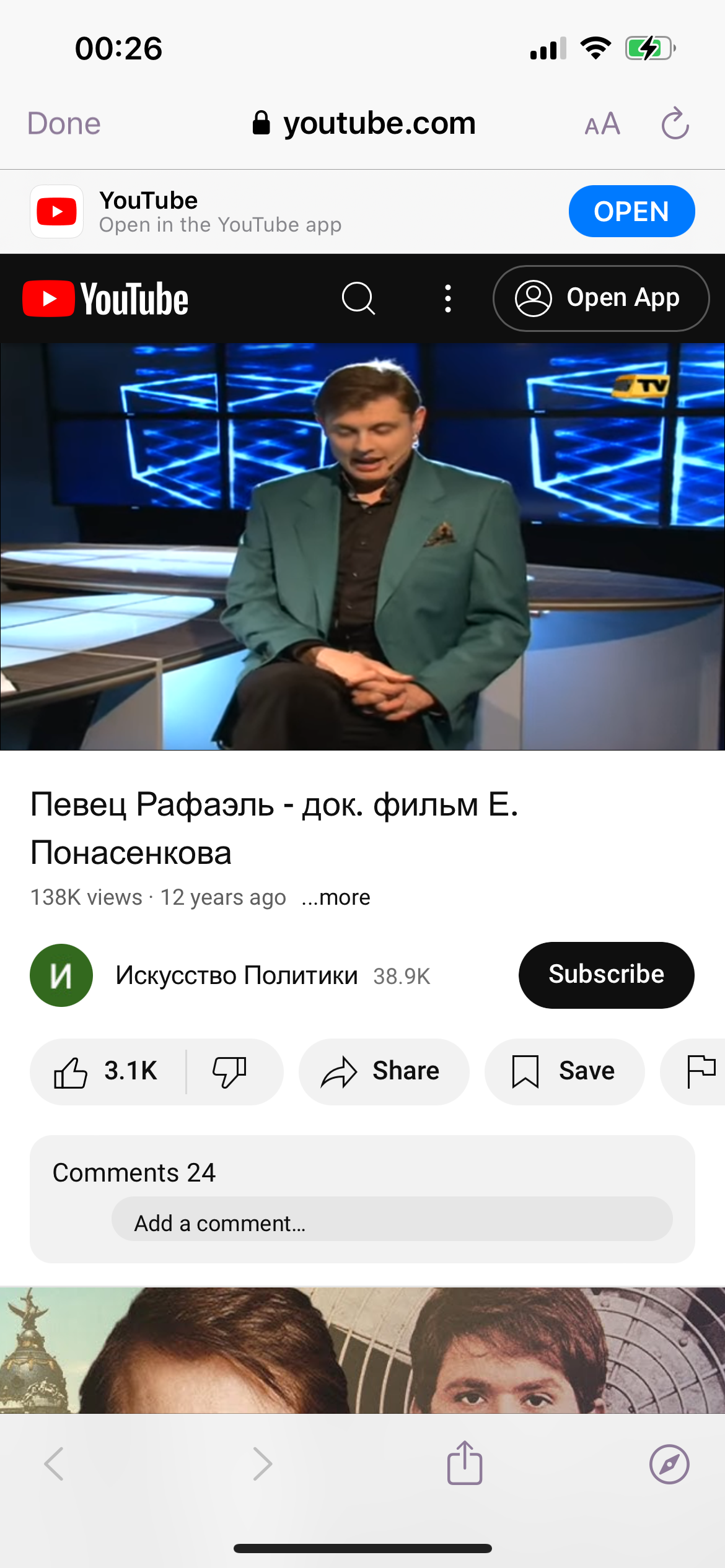This screenshot has width=725, height=1568.
Task: Play the video in the player
Action: (362, 546)
